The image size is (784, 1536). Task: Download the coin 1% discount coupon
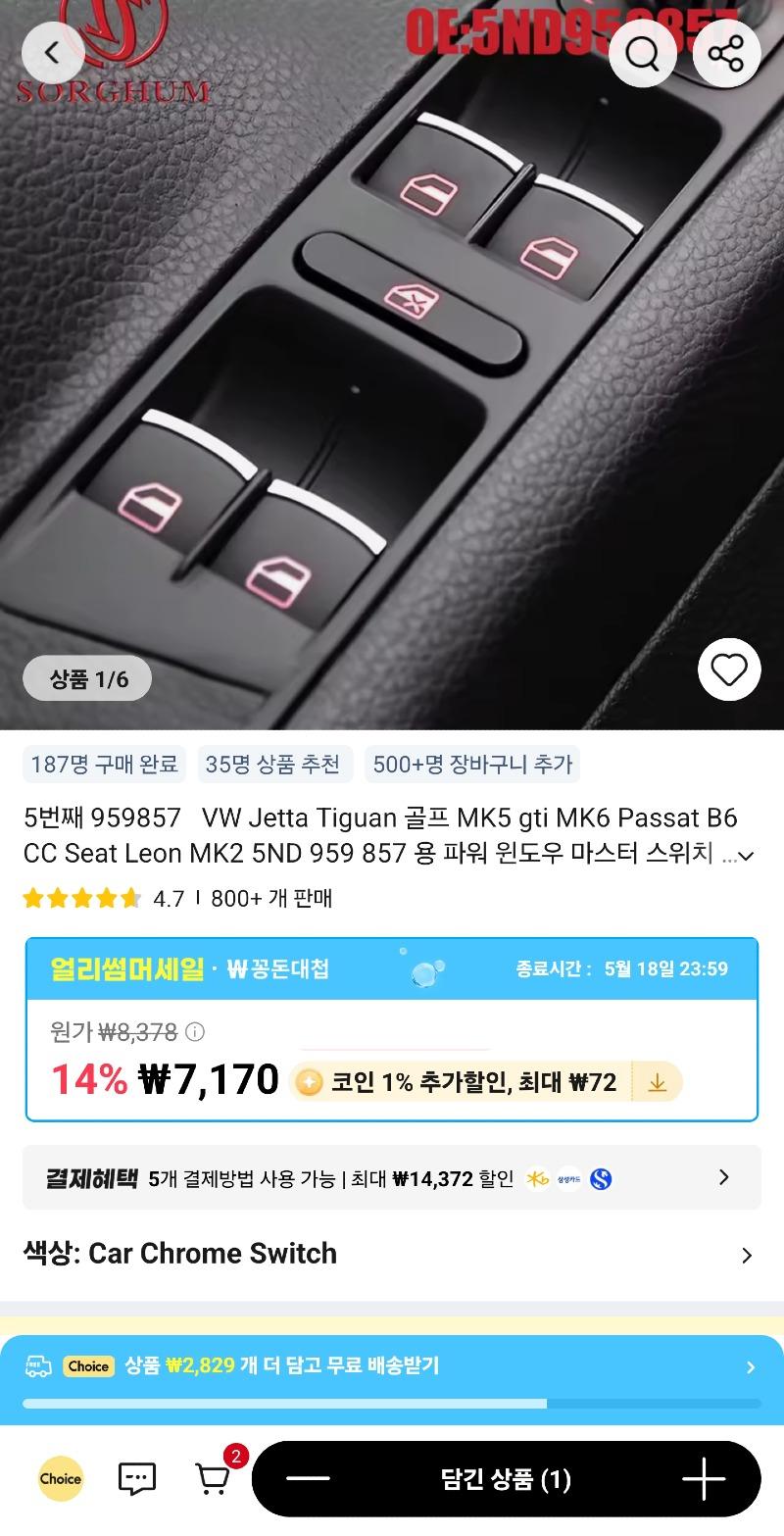tap(658, 1082)
